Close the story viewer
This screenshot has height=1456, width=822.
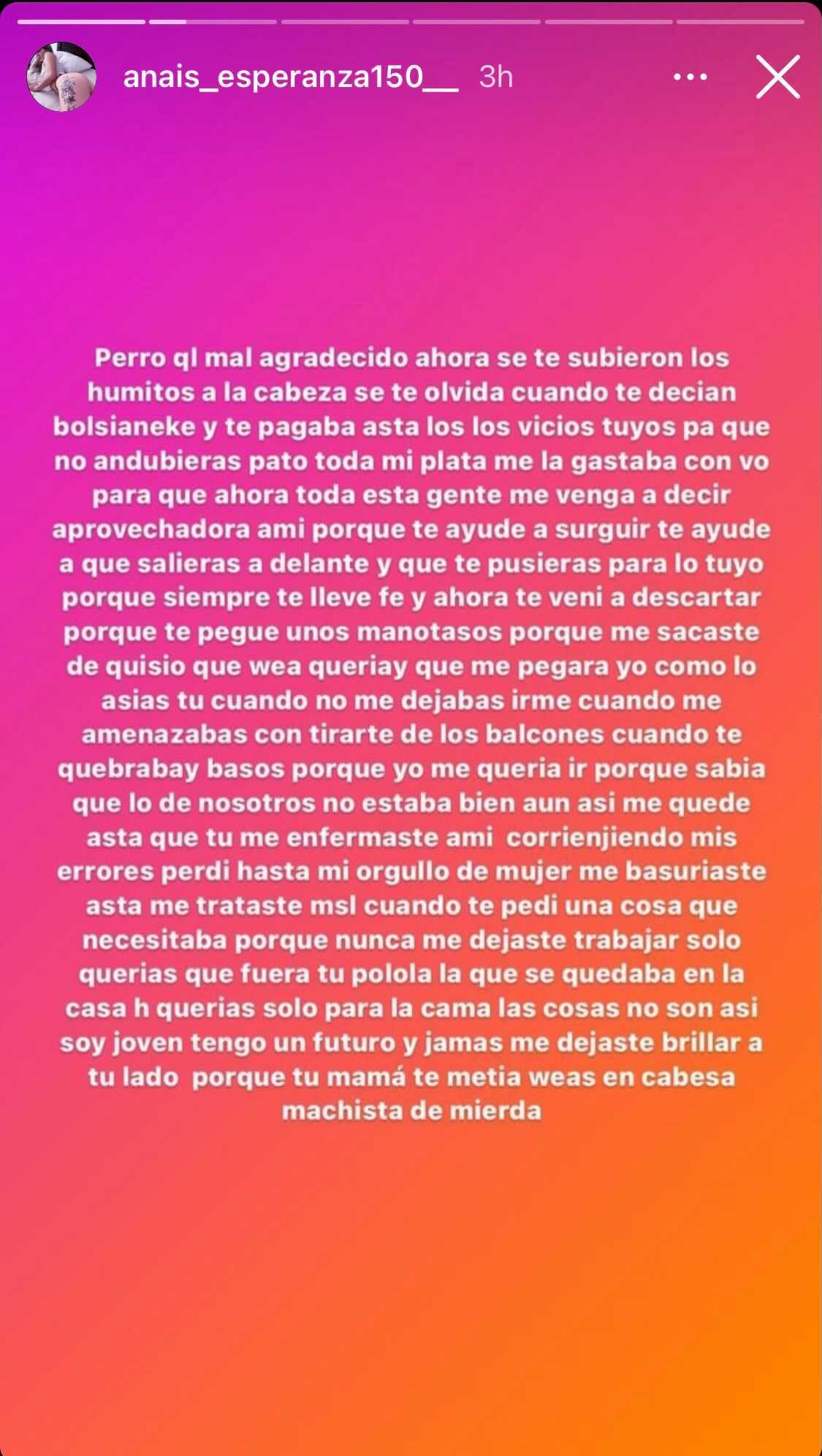tap(777, 77)
